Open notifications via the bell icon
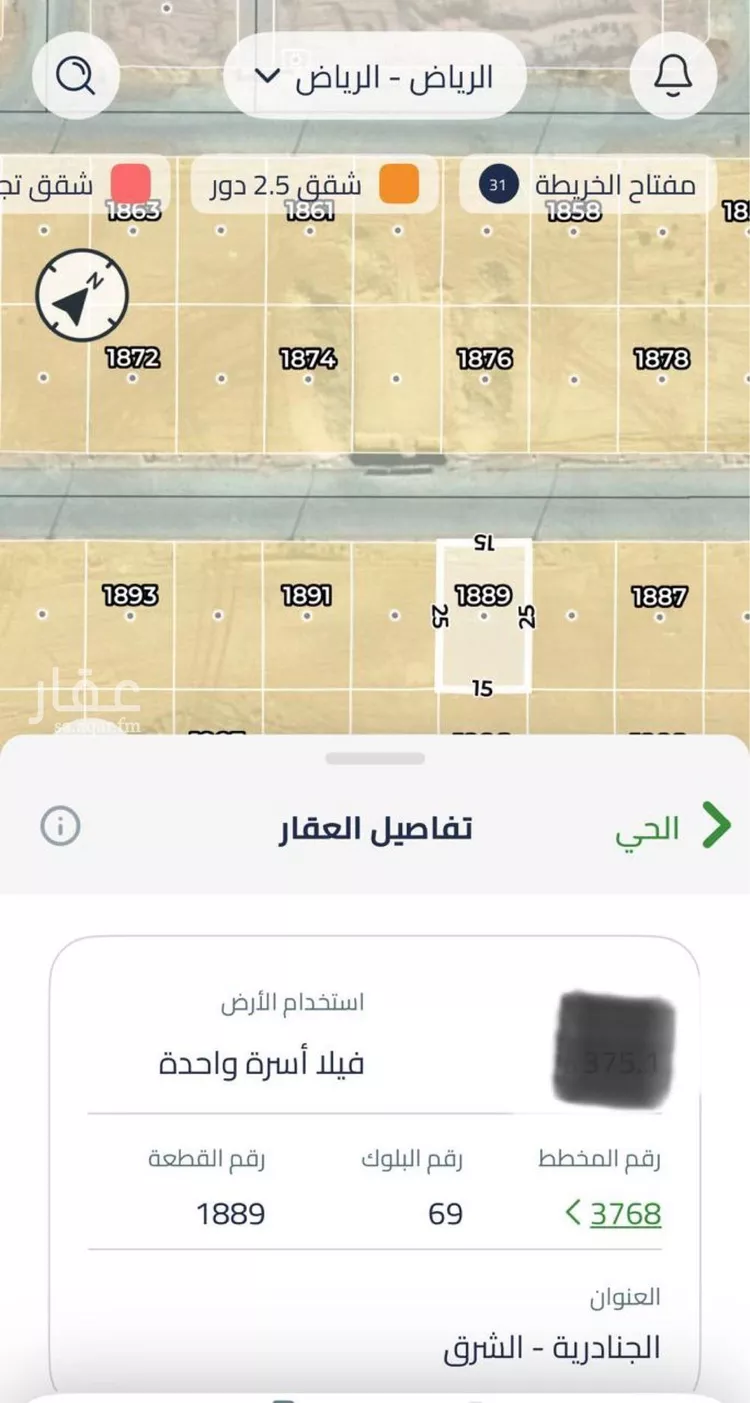This screenshot has height=1403, width=750. (x=672, y=76)
